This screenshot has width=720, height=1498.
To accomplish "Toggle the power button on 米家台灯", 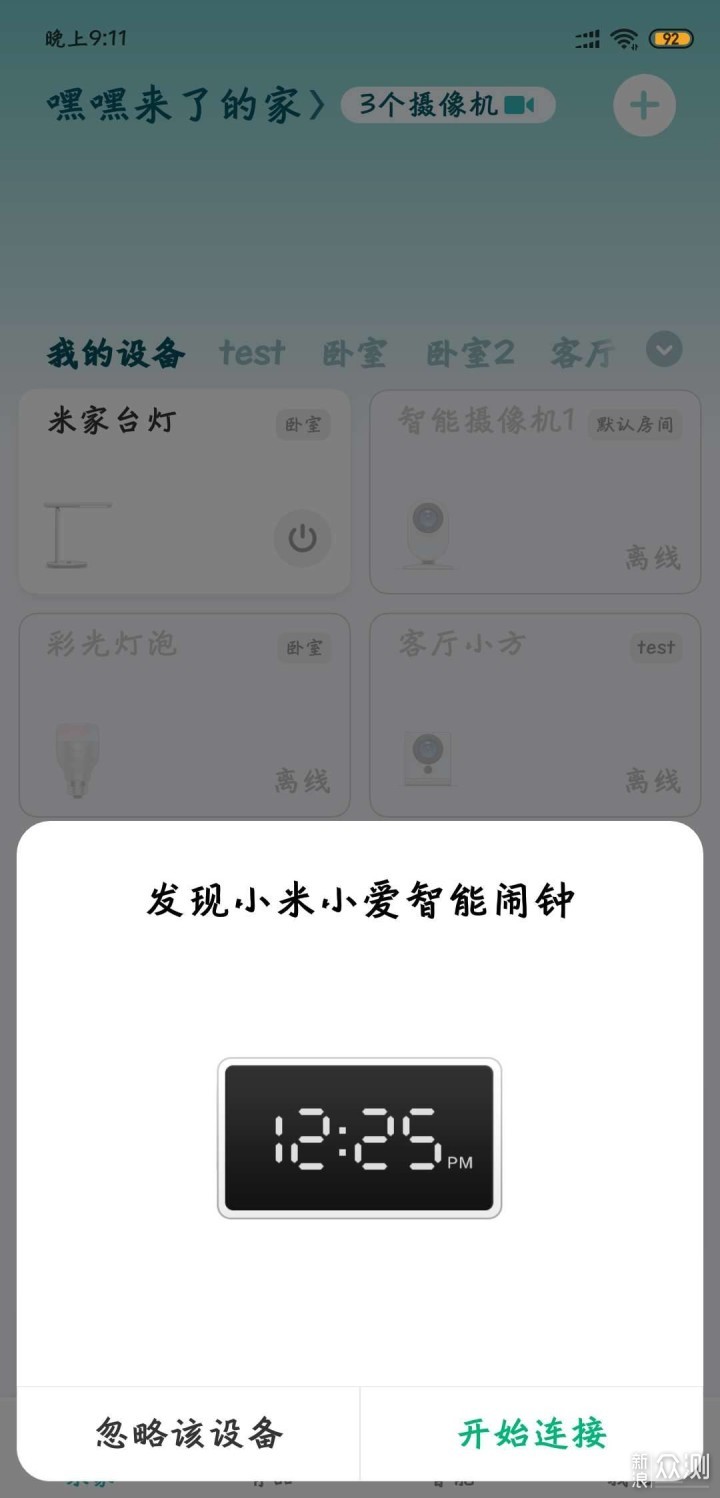I will click(302, 538).
